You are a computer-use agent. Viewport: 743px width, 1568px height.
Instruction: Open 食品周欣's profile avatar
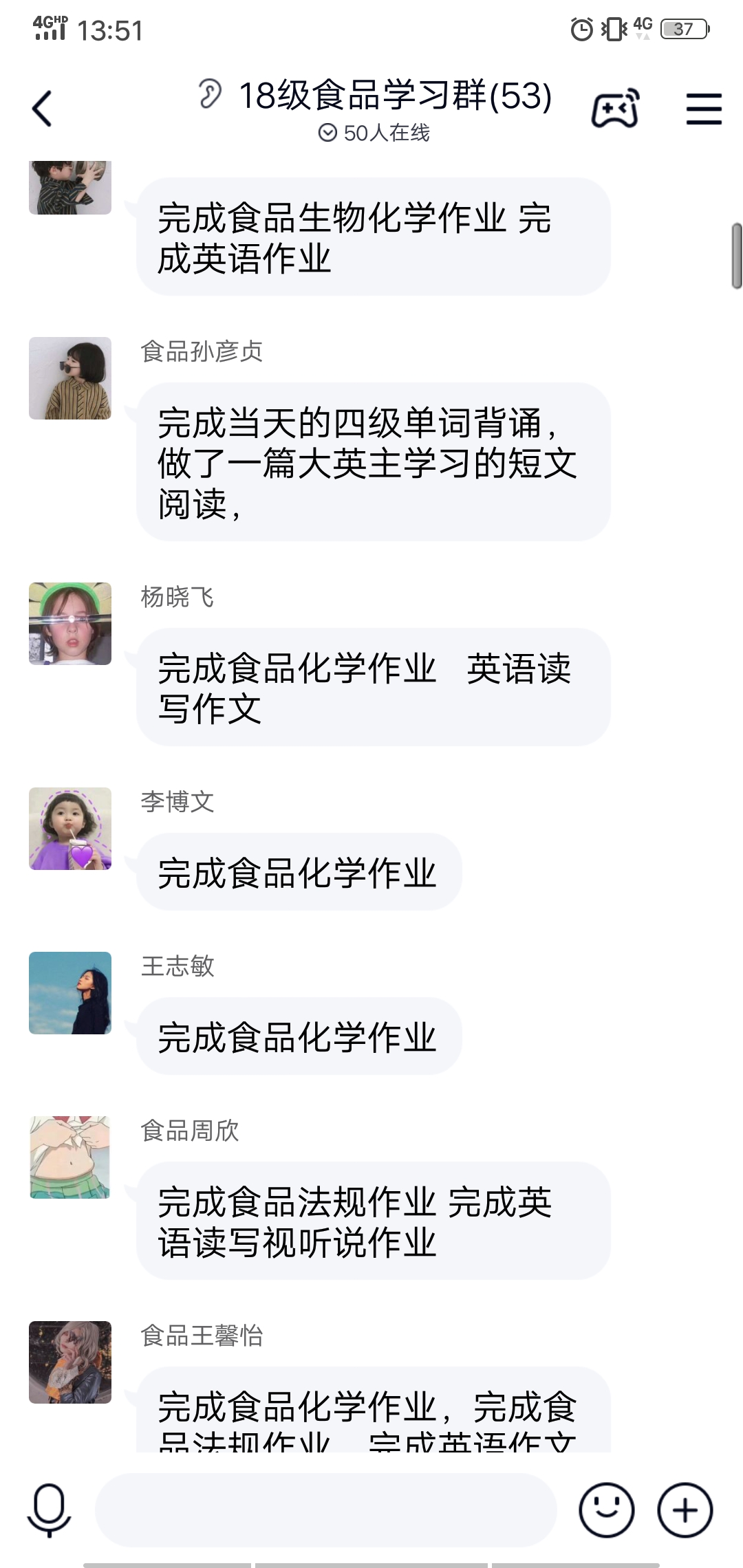click(70, 1157)
